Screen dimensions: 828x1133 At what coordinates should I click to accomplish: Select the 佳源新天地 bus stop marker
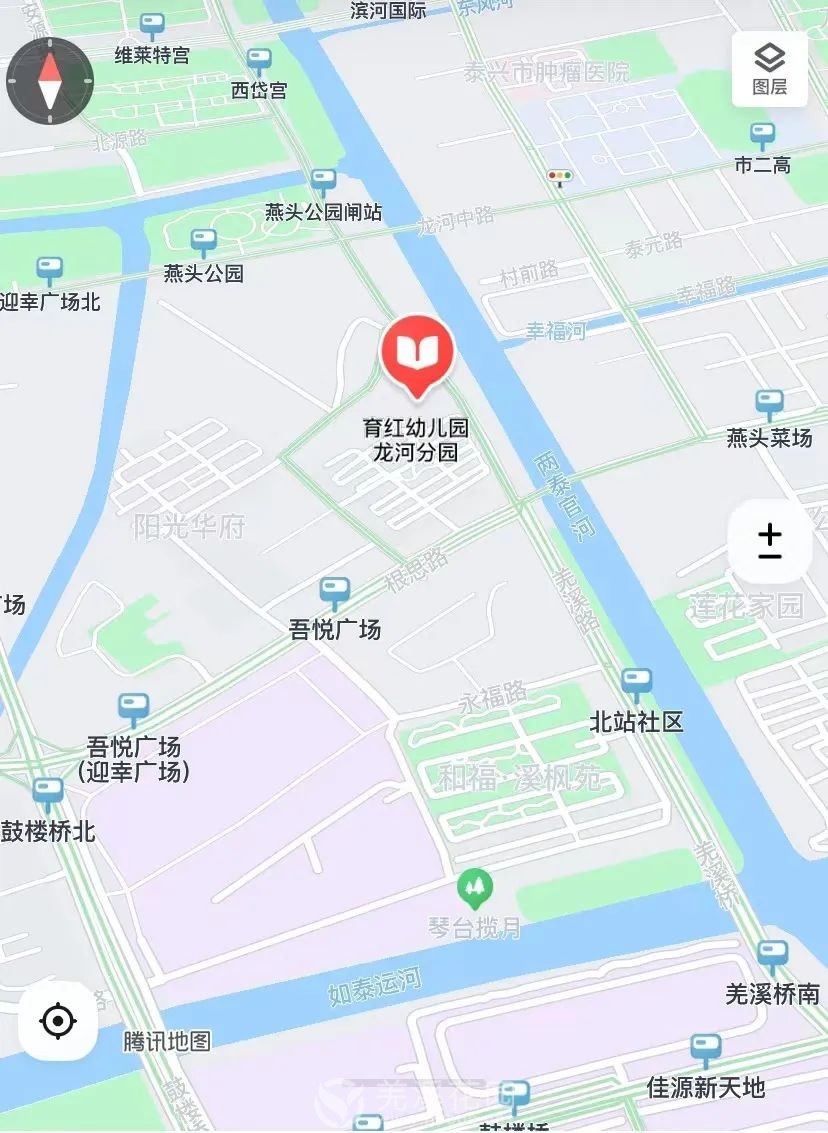point(706,1050)
